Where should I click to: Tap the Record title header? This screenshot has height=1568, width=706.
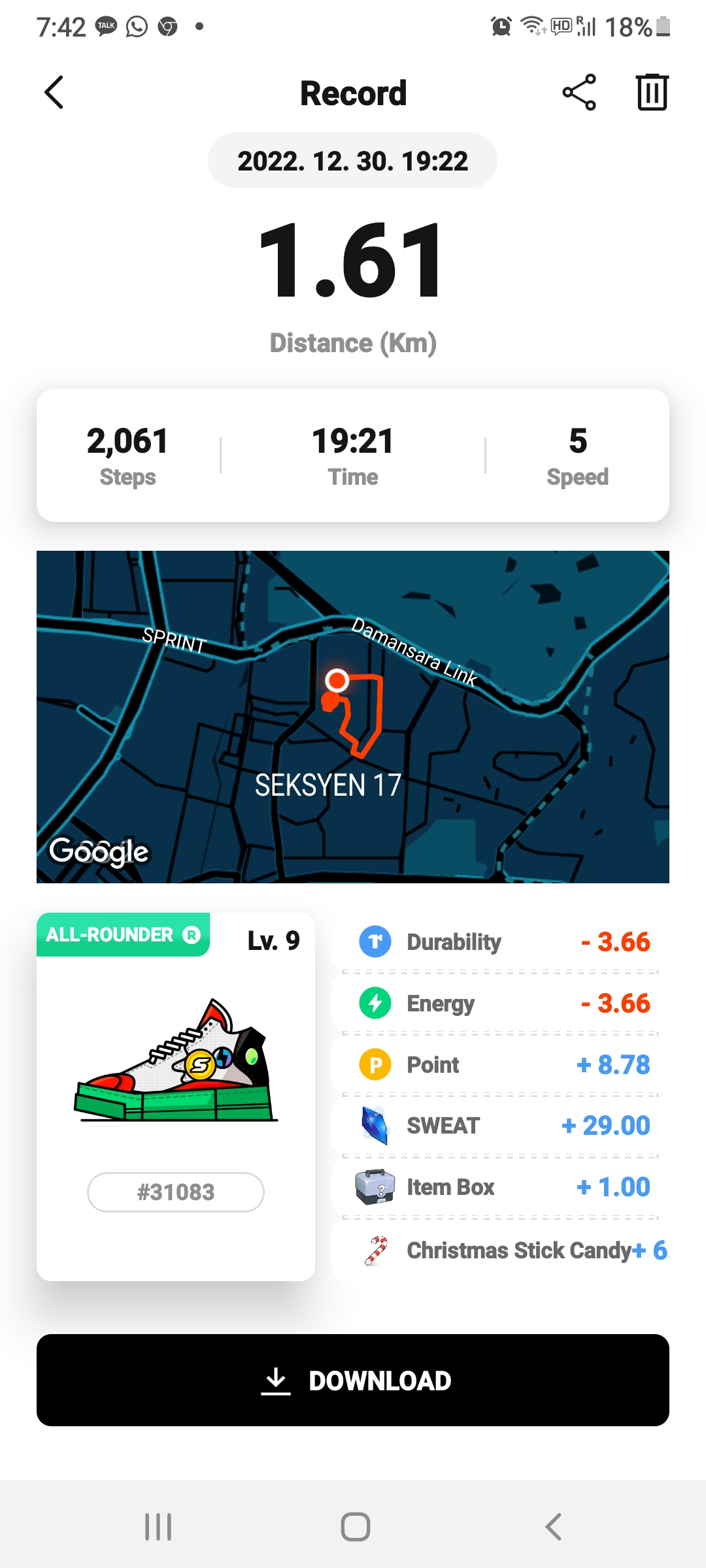352,92
